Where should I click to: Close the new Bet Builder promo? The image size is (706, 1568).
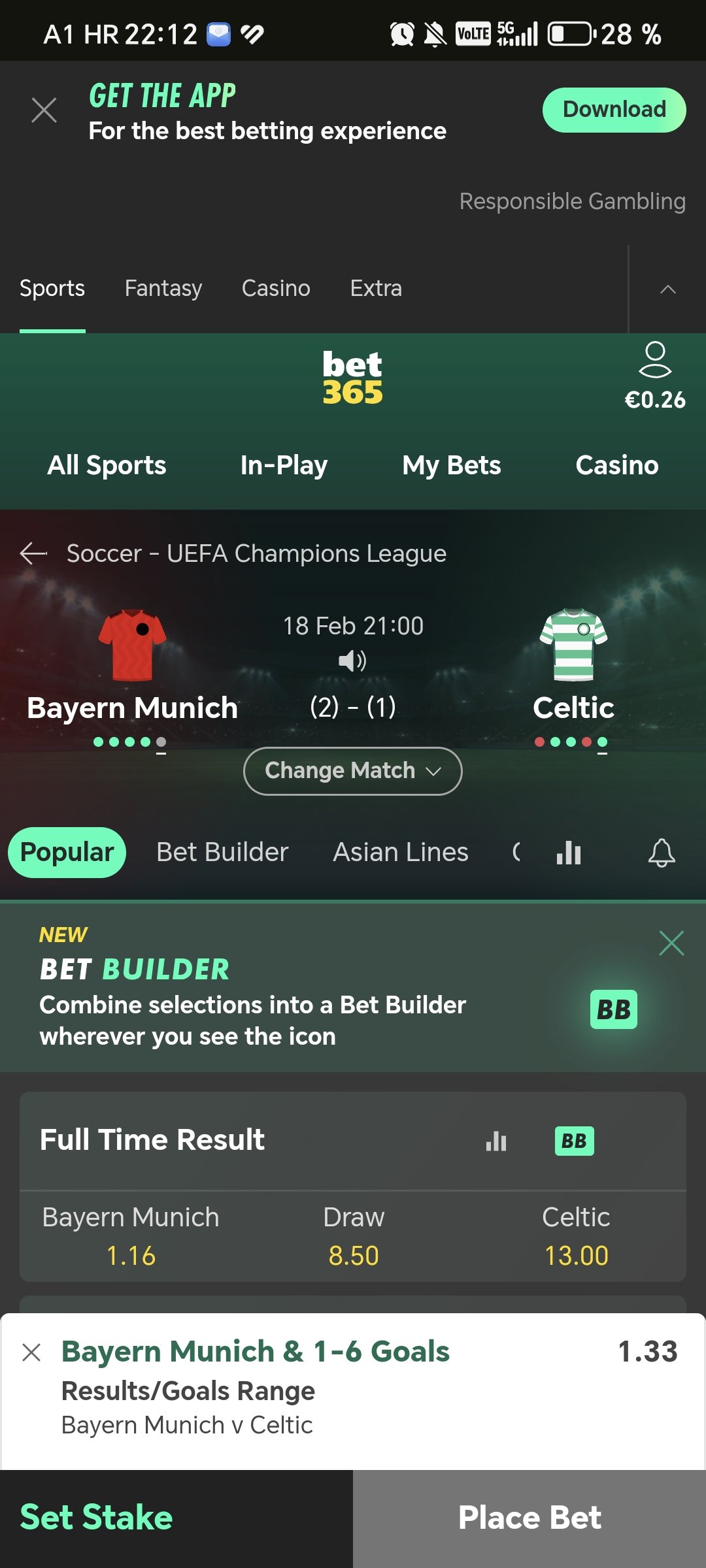coord(671,943)
